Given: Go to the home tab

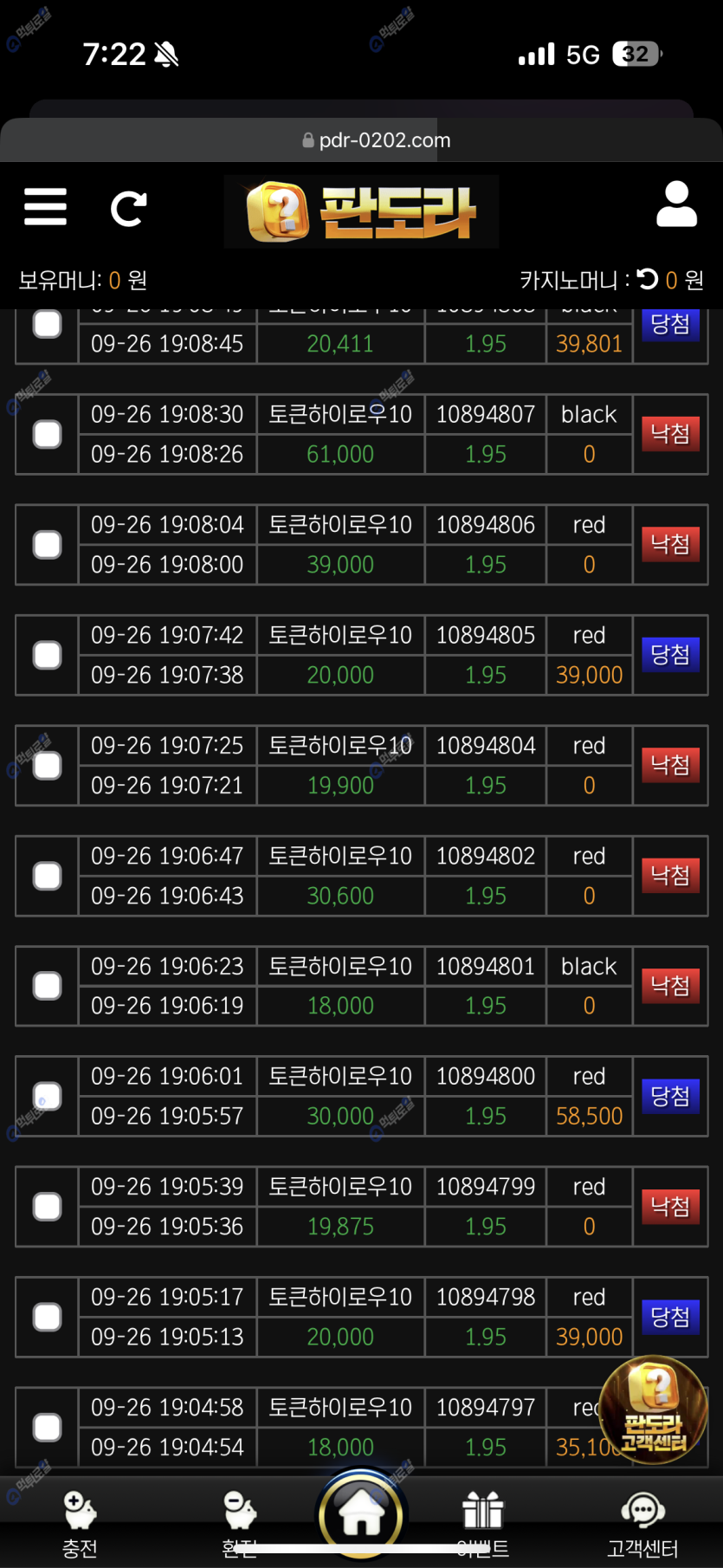Looking at the screenshot, I should [x=361, y=1516].
